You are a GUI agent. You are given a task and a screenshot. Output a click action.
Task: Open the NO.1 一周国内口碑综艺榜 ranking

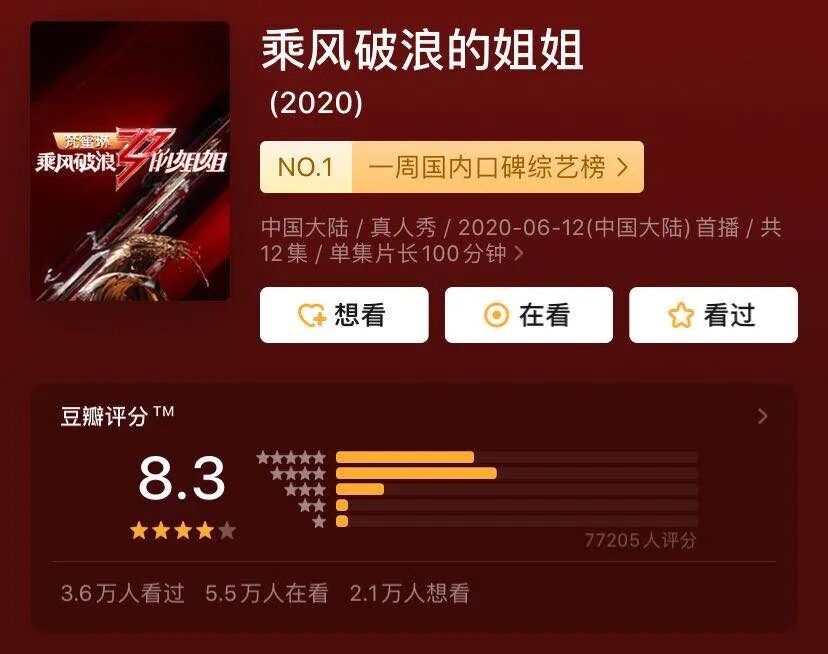click(x=452, y=167)
